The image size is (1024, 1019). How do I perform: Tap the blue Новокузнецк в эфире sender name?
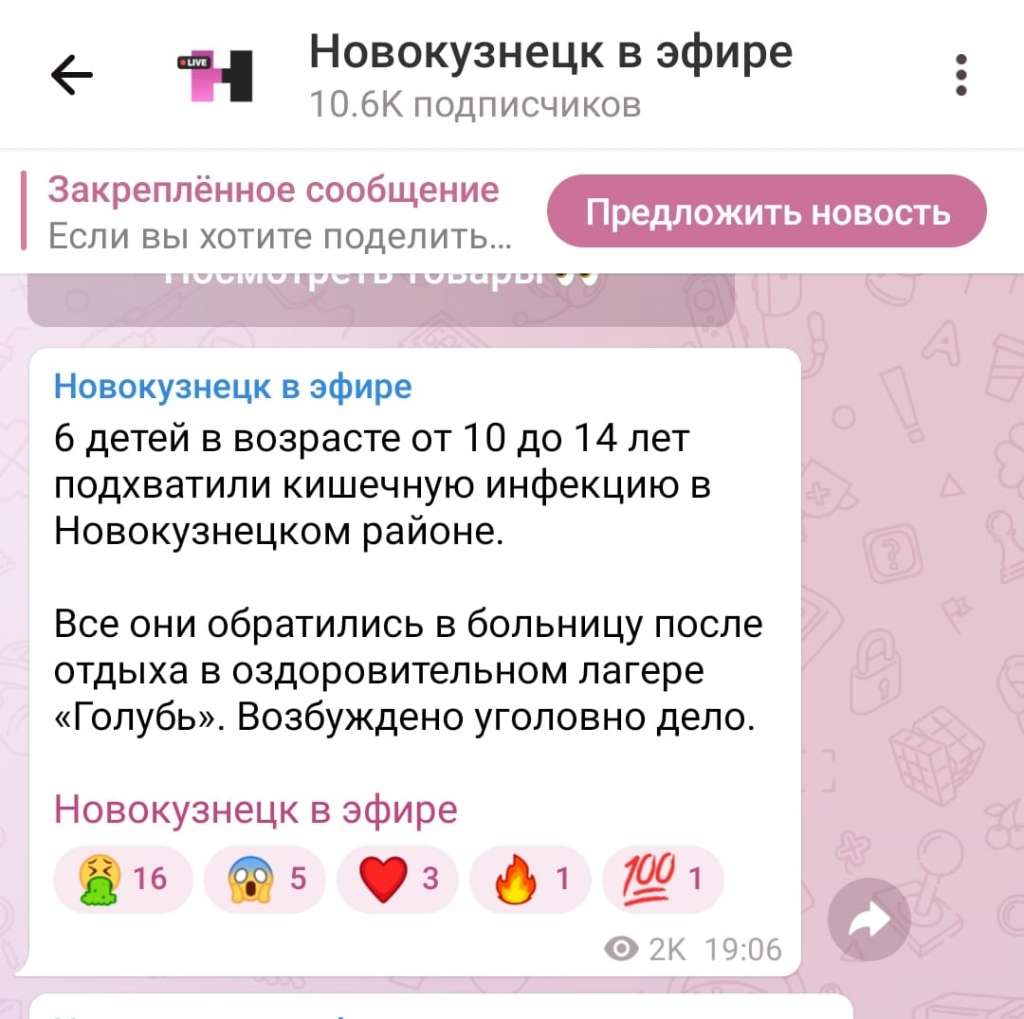[x=232, y=386]
